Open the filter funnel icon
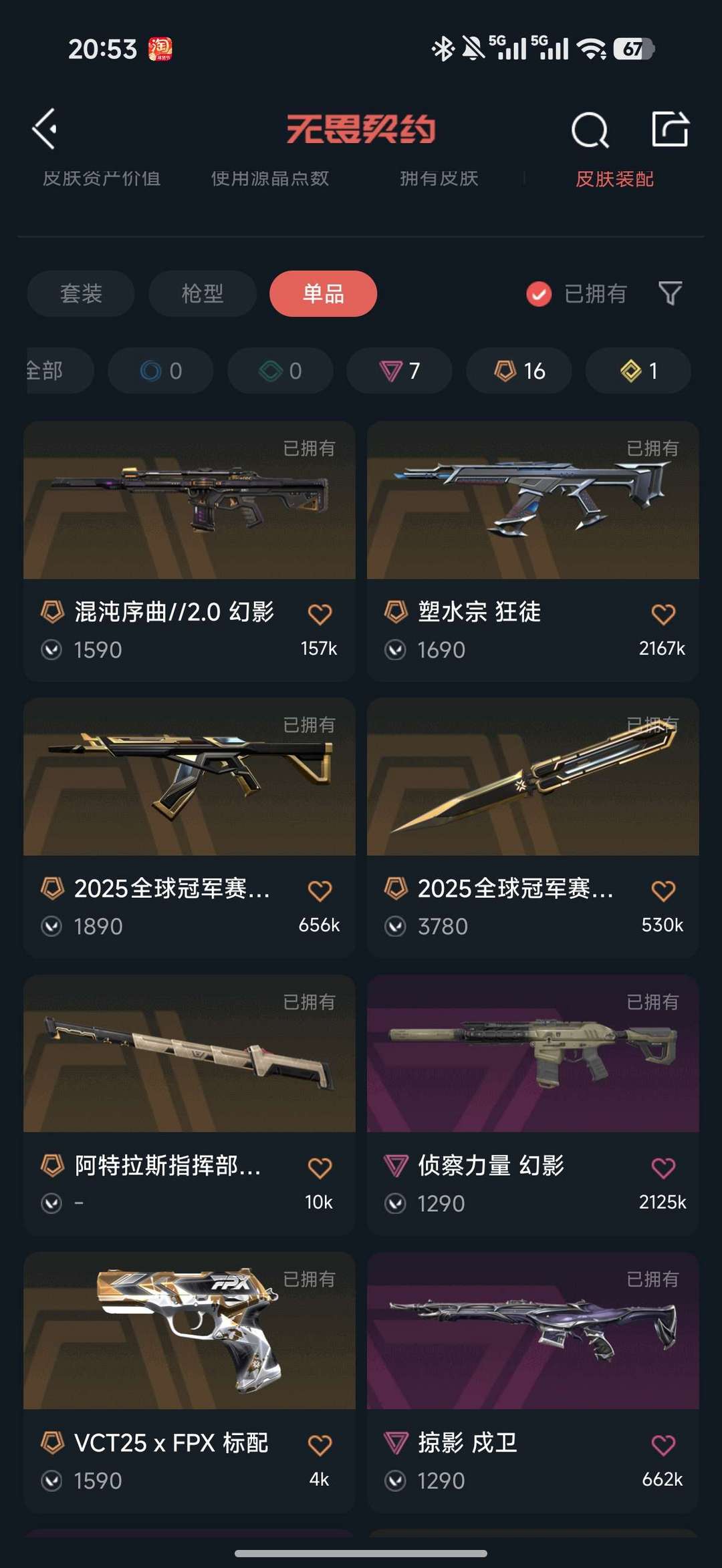The height and width of the screenshot is (1568, 722). pos(670,293)
